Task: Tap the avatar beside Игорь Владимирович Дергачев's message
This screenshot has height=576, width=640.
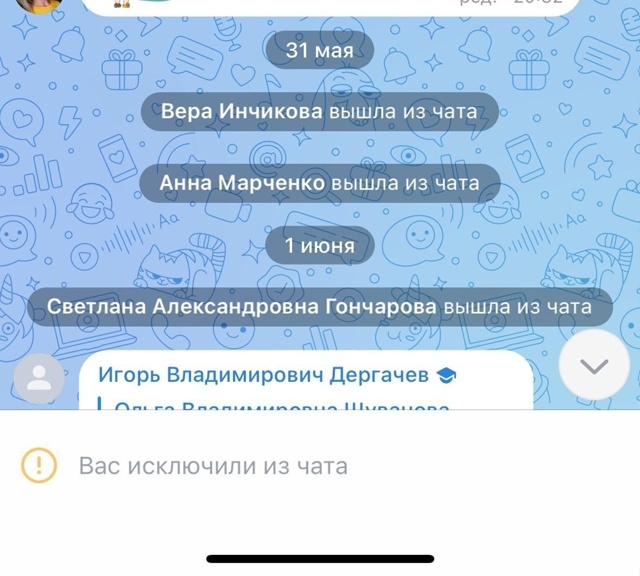Action: coord(41,377)
